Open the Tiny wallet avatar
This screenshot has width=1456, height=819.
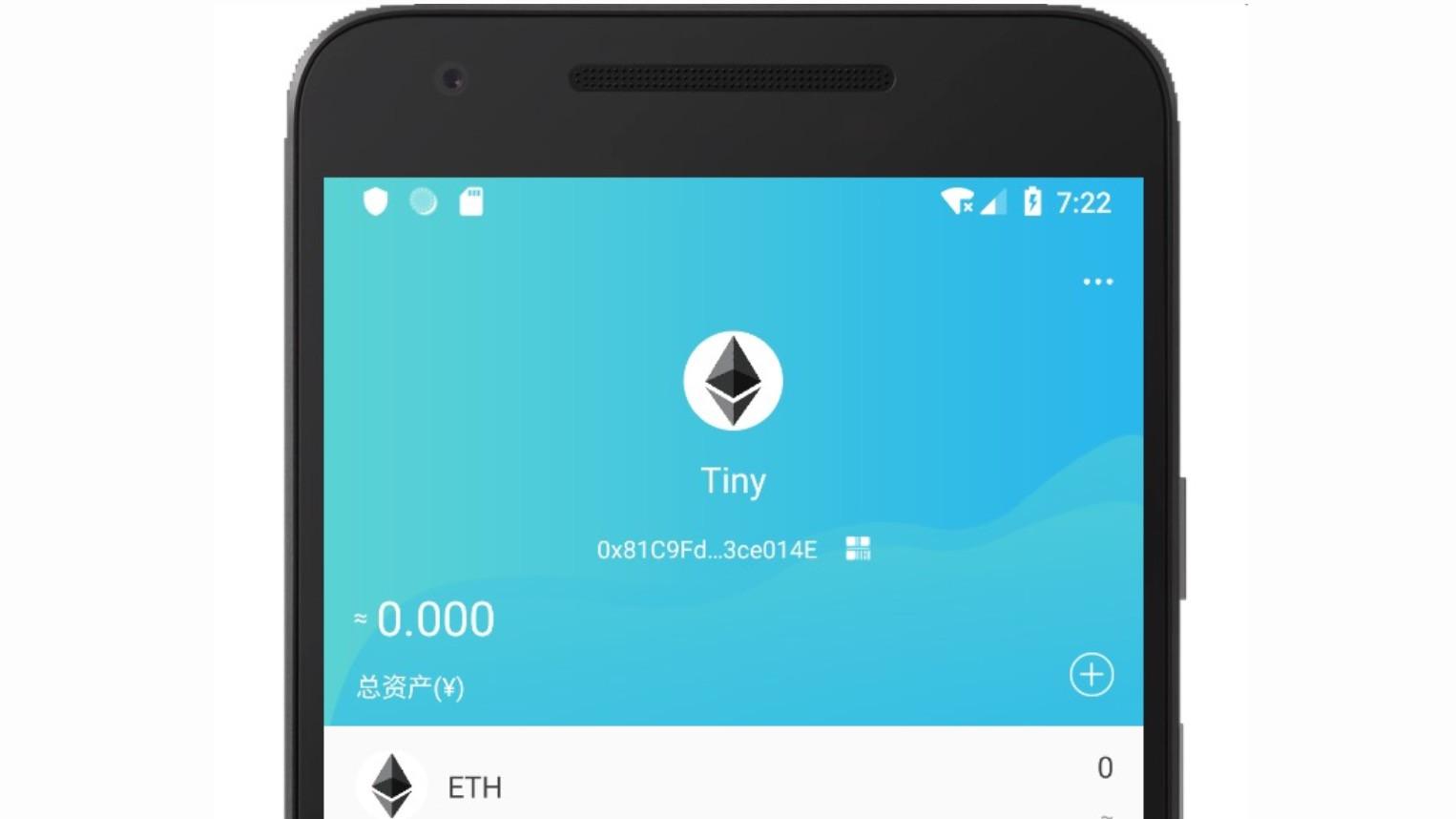pos(733,380)
